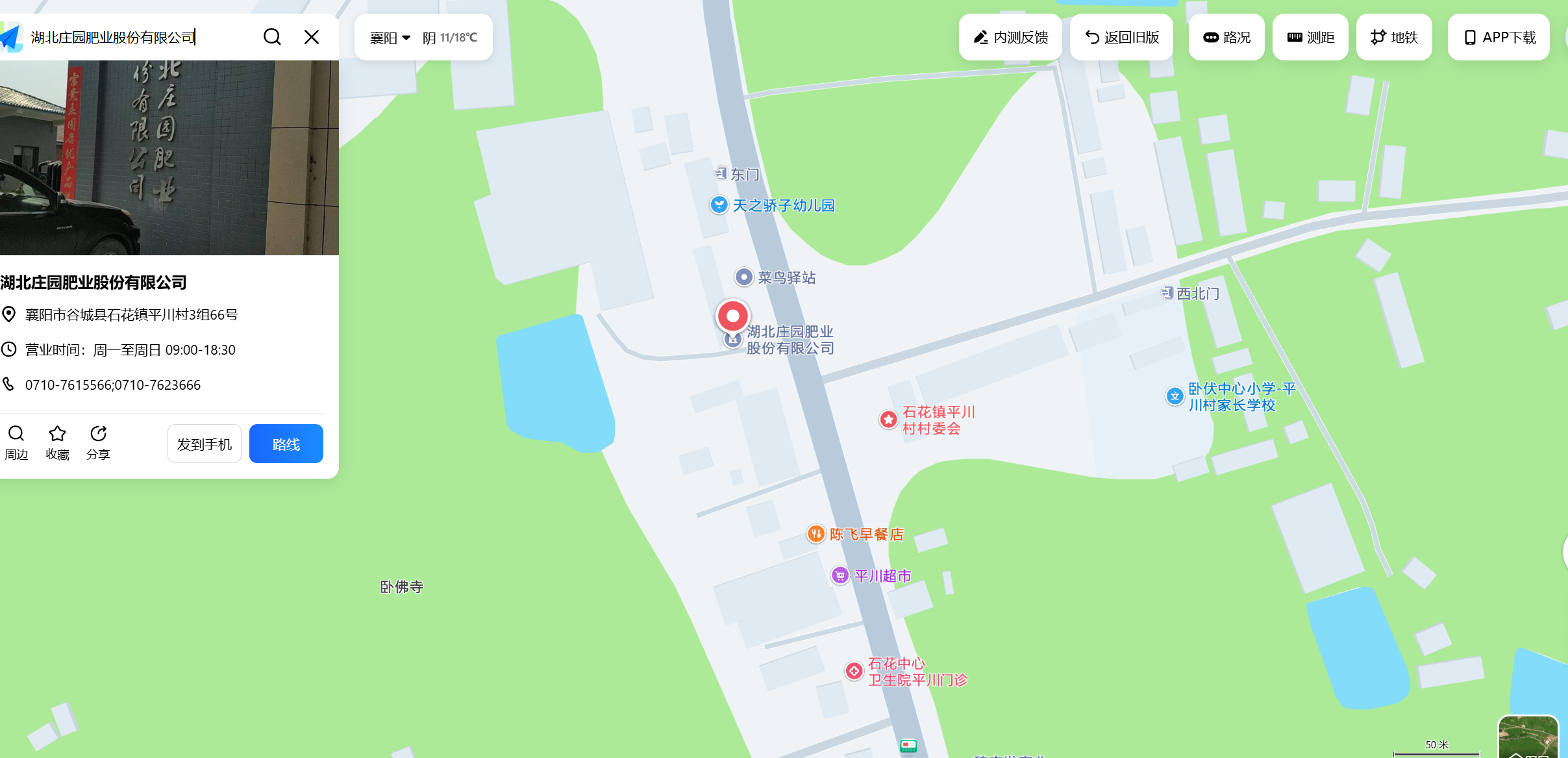The height and width of the screenshot is (758, 1568).
Task: Clear the search with the X button
Action: pos(312,37)
